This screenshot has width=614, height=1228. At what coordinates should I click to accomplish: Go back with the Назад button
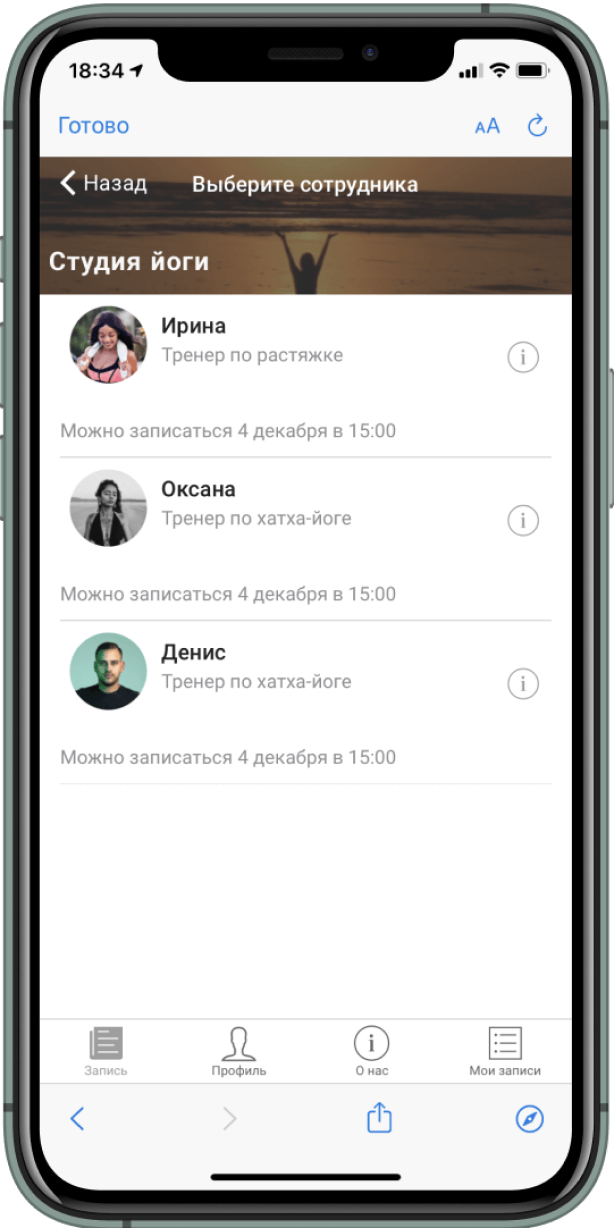point(103,183)
